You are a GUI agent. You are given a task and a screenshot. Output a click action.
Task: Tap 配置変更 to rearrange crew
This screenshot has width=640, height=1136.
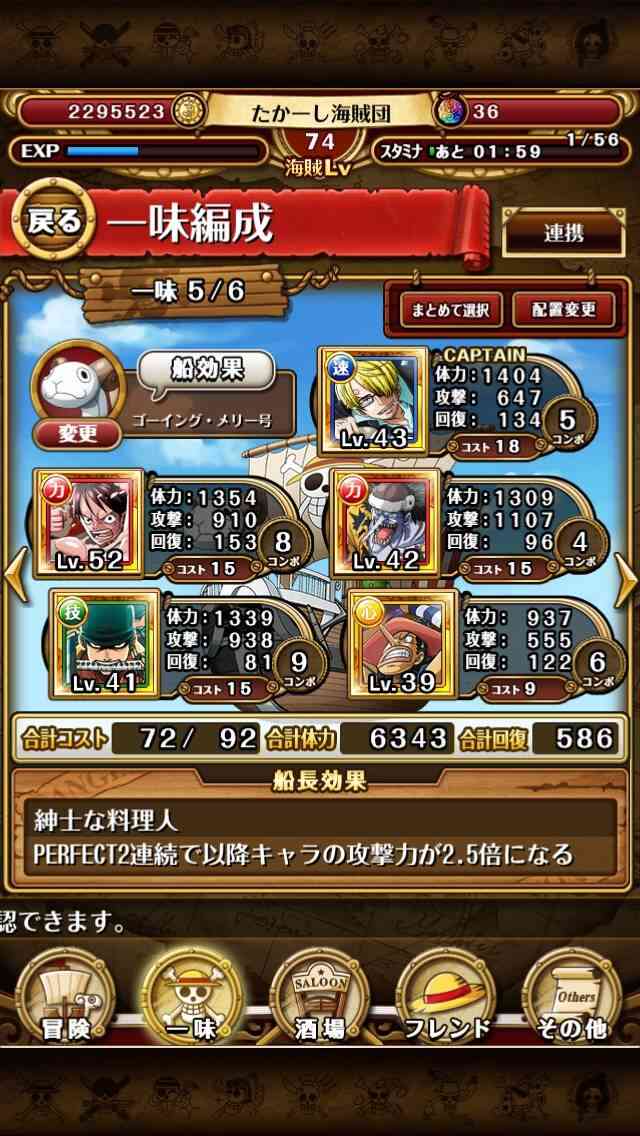coord(564,310)
